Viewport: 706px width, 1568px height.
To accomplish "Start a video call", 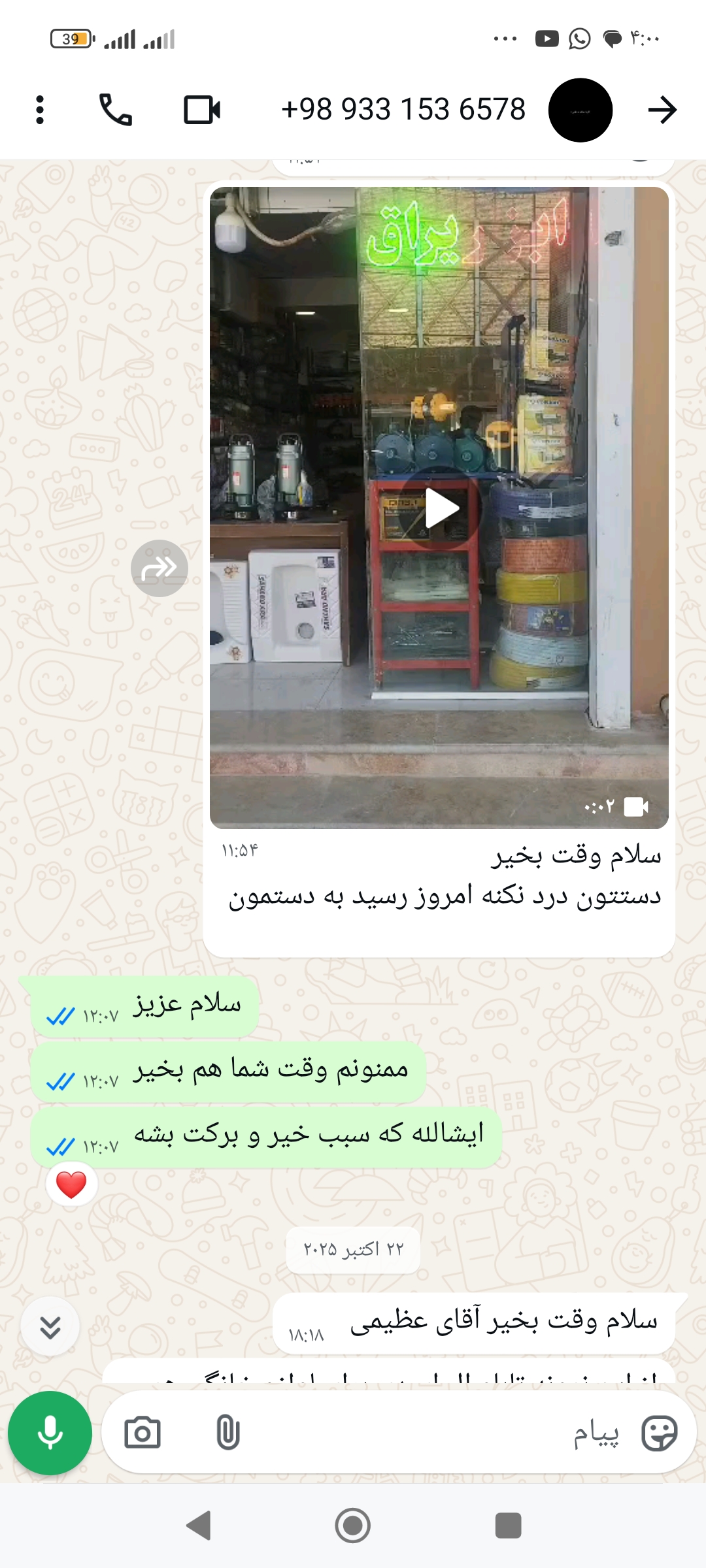I will [202, 110].
